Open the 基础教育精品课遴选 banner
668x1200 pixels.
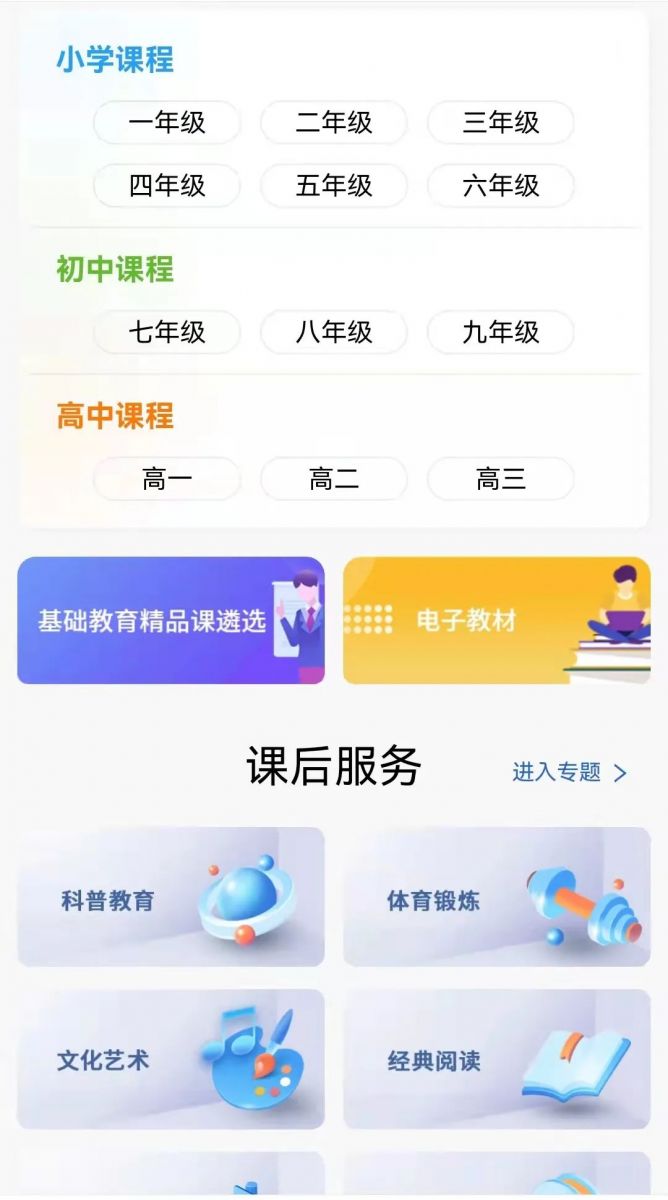(x=171, y=621)
